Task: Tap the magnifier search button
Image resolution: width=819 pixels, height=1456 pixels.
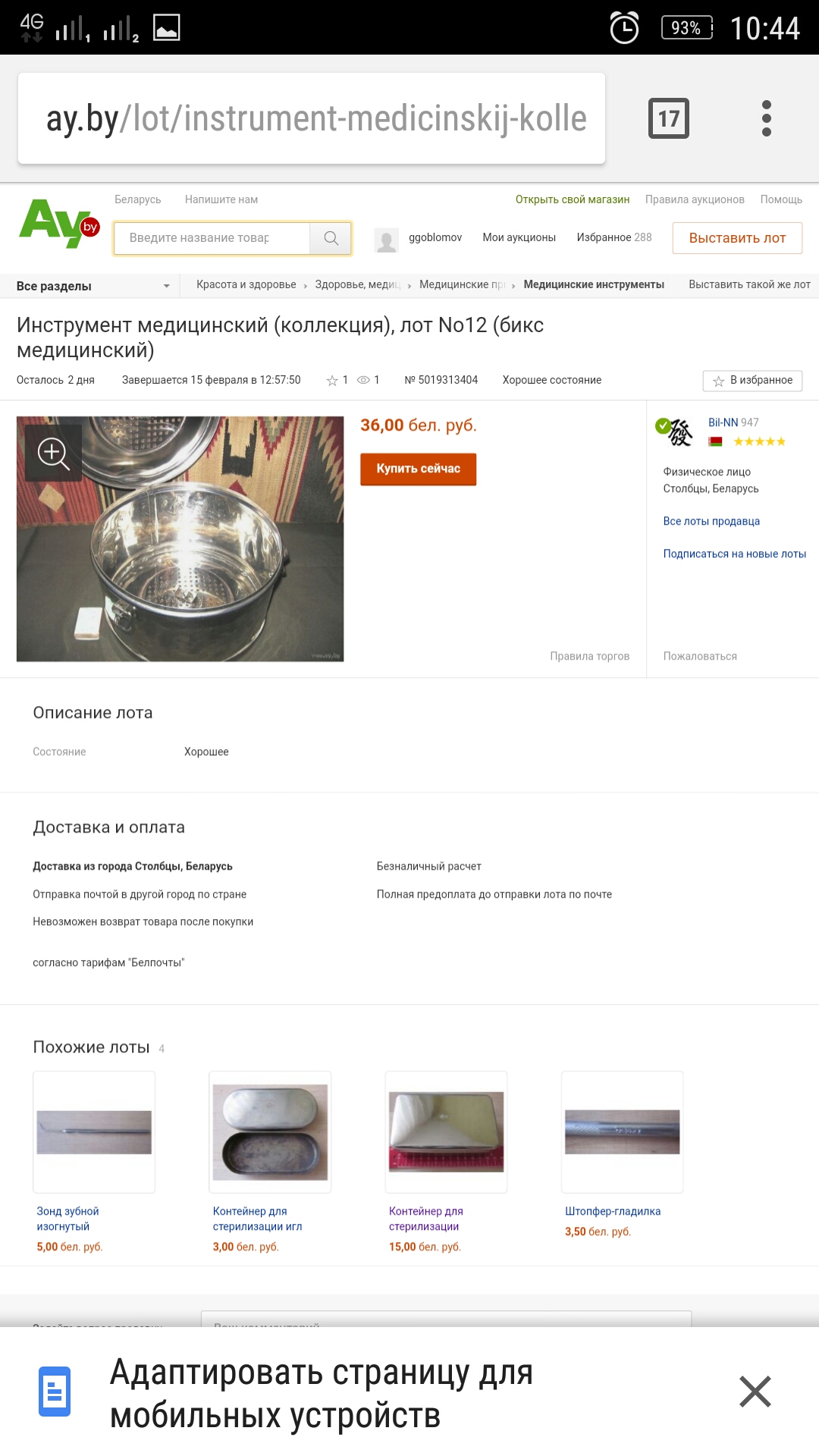Action: pos(331,238)
